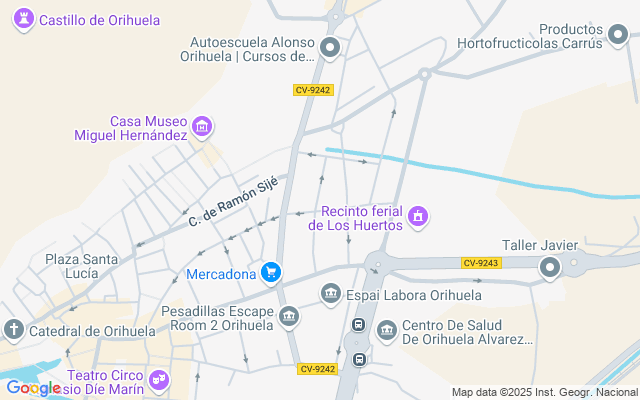Select the Castillo de Orihuela pin
Viewport: 640px width, 400px height.
tap(24, 19)
